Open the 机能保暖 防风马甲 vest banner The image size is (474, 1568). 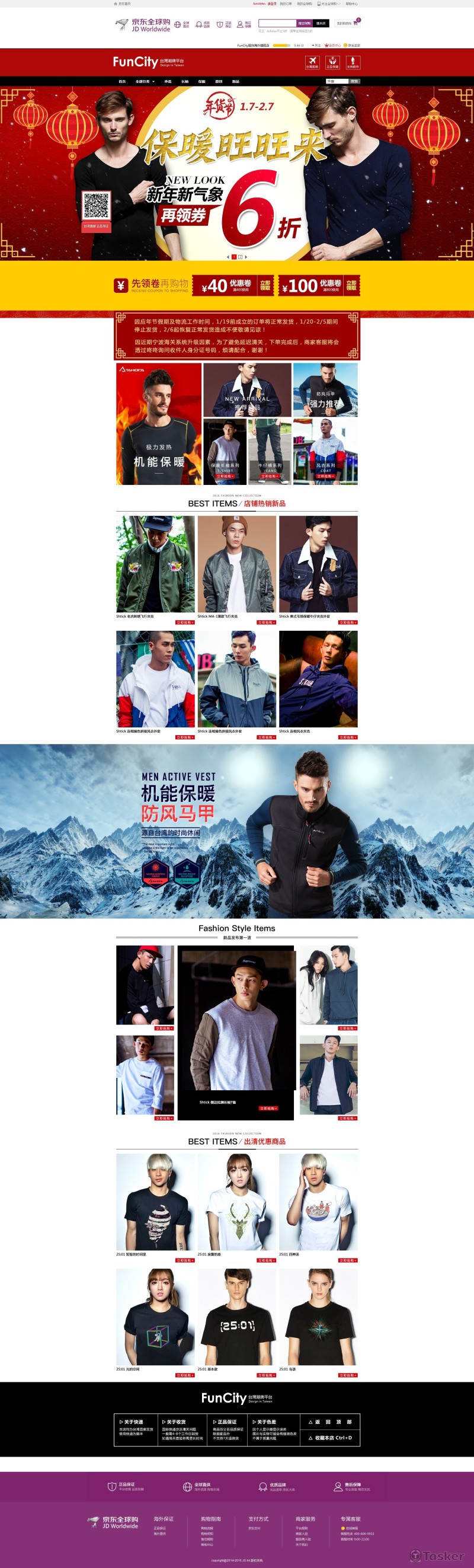coord(236,831)
